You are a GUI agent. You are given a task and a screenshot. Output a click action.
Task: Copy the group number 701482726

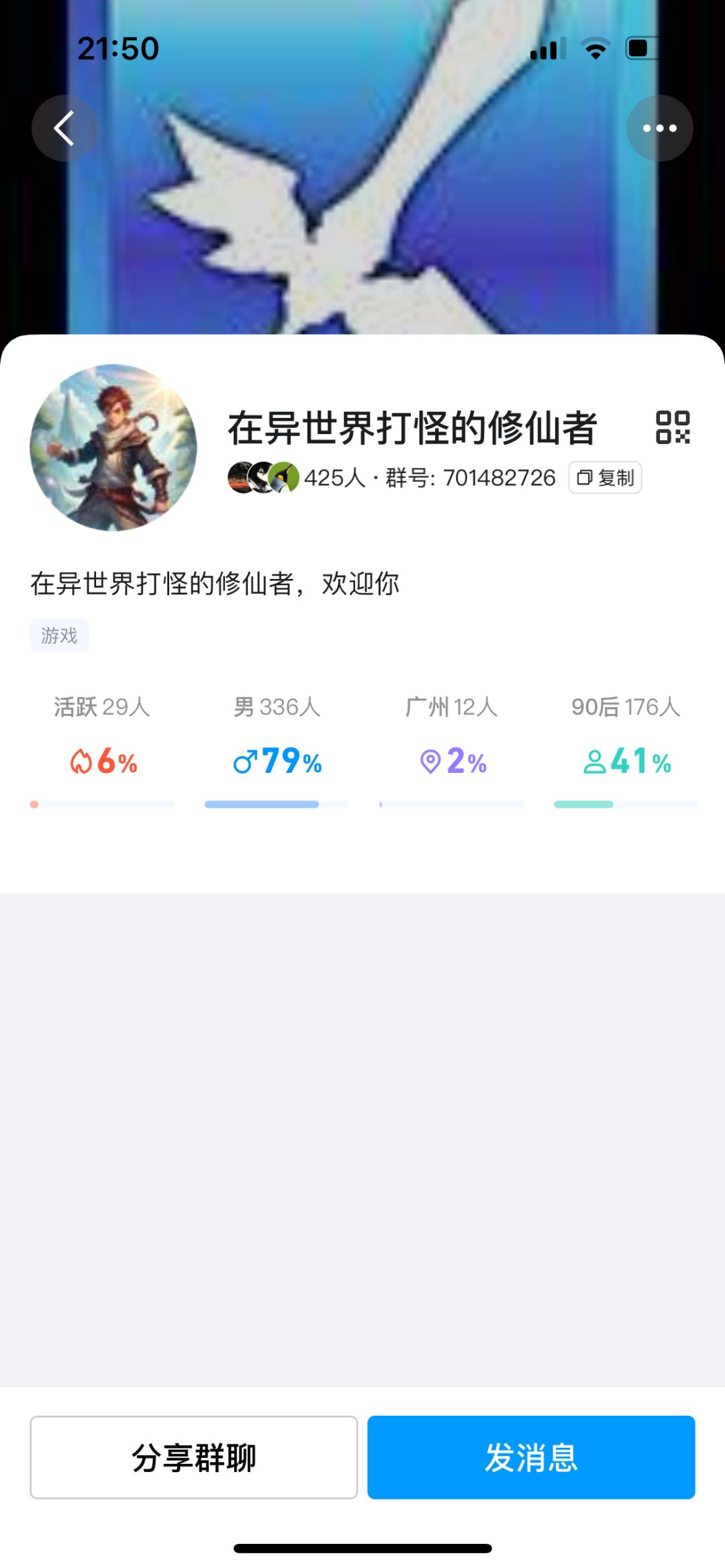tap(605, 478)
